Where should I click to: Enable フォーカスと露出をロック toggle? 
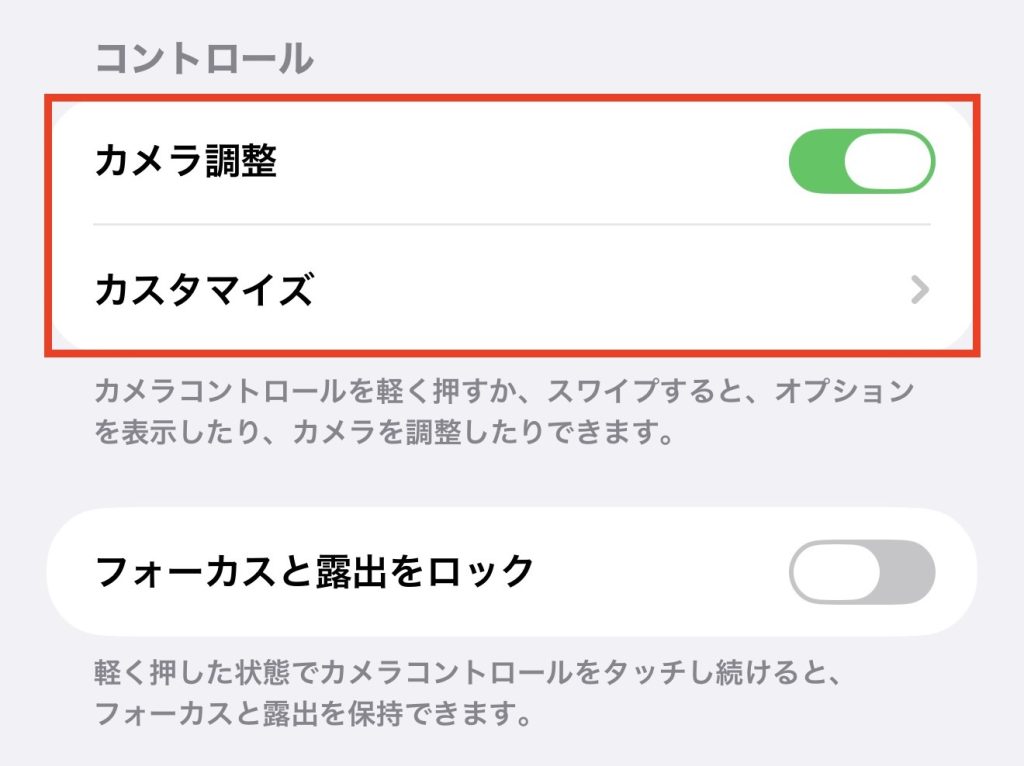pos(861,572)
